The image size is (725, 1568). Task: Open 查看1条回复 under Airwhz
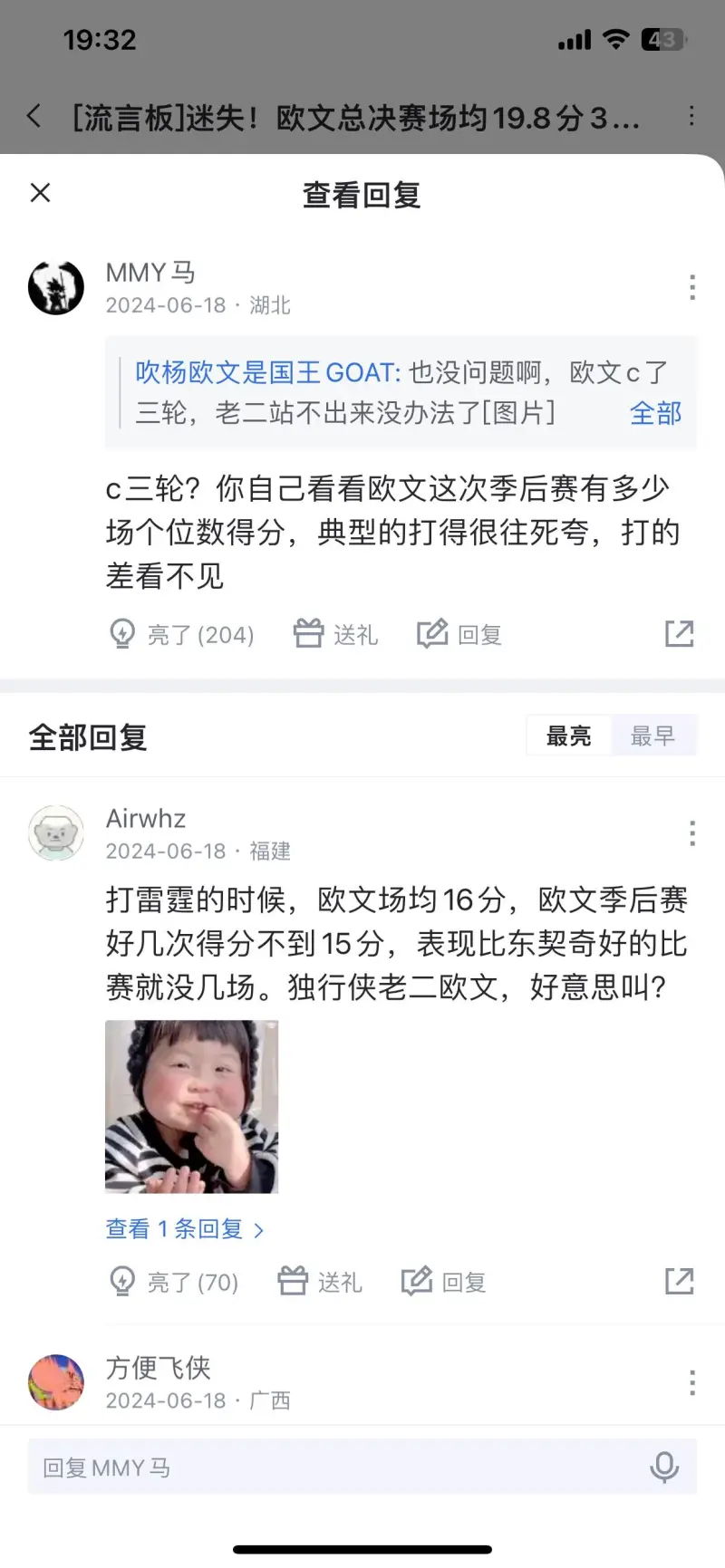click(184, 1229)
